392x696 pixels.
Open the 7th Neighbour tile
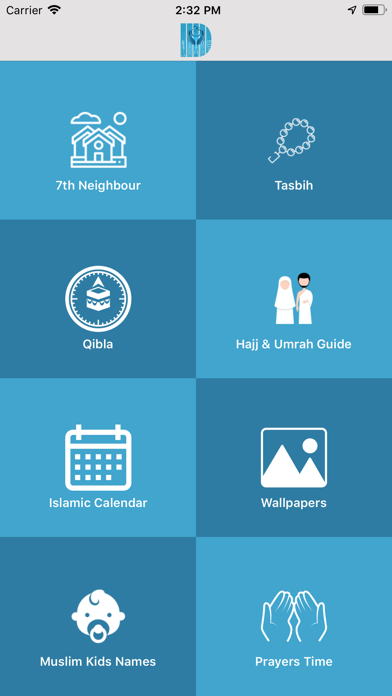pos(98,140)
